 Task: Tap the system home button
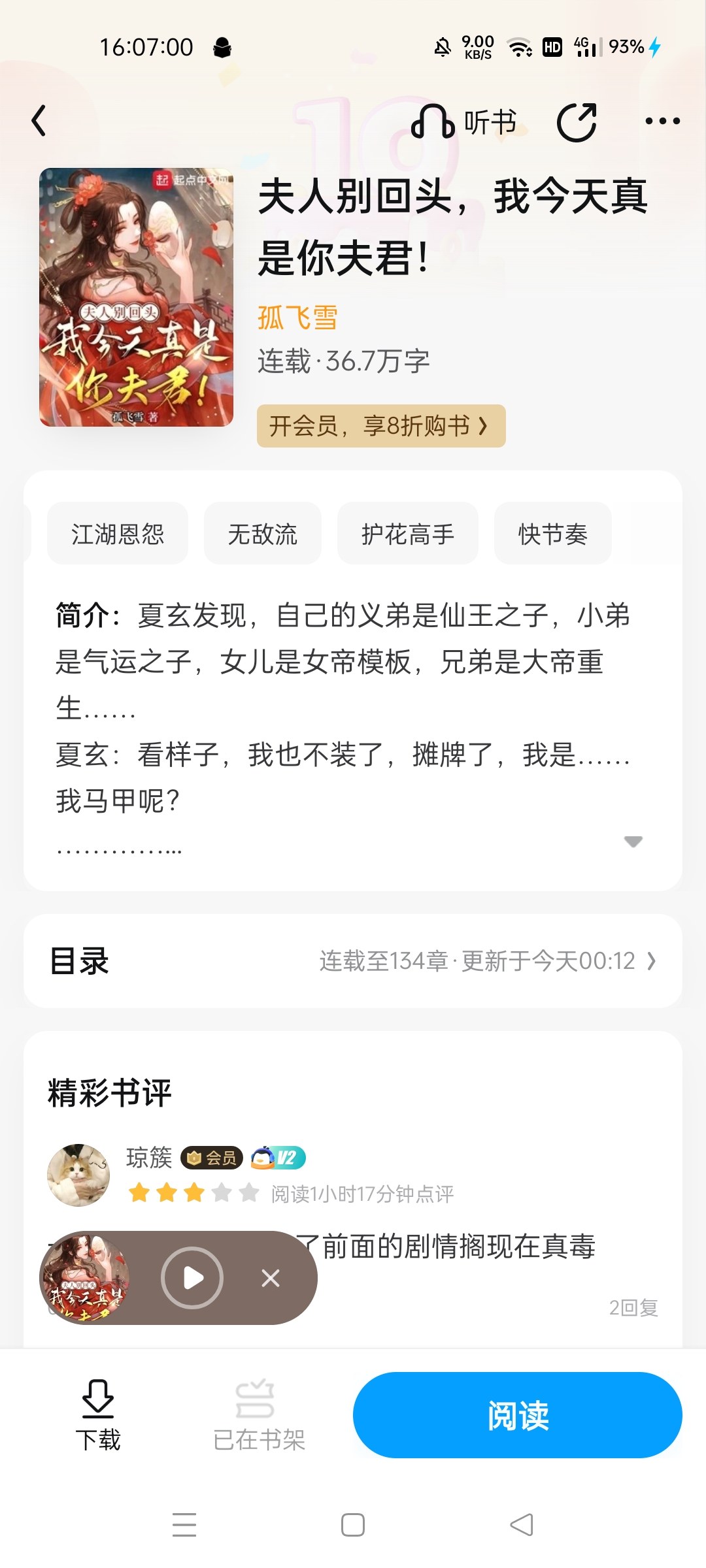[x=353, y=1526]
